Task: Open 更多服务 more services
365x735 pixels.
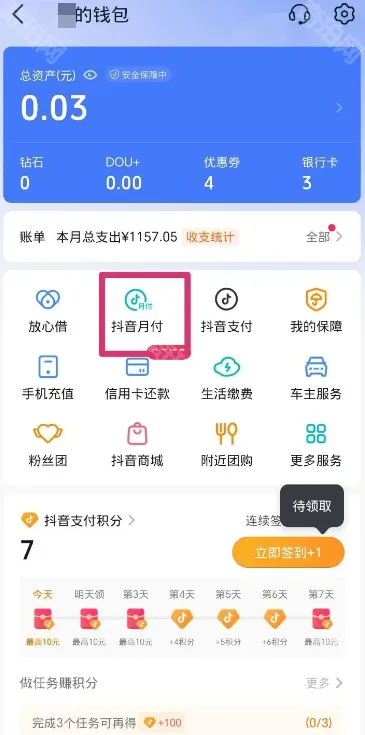Action: tap(316, 444)
